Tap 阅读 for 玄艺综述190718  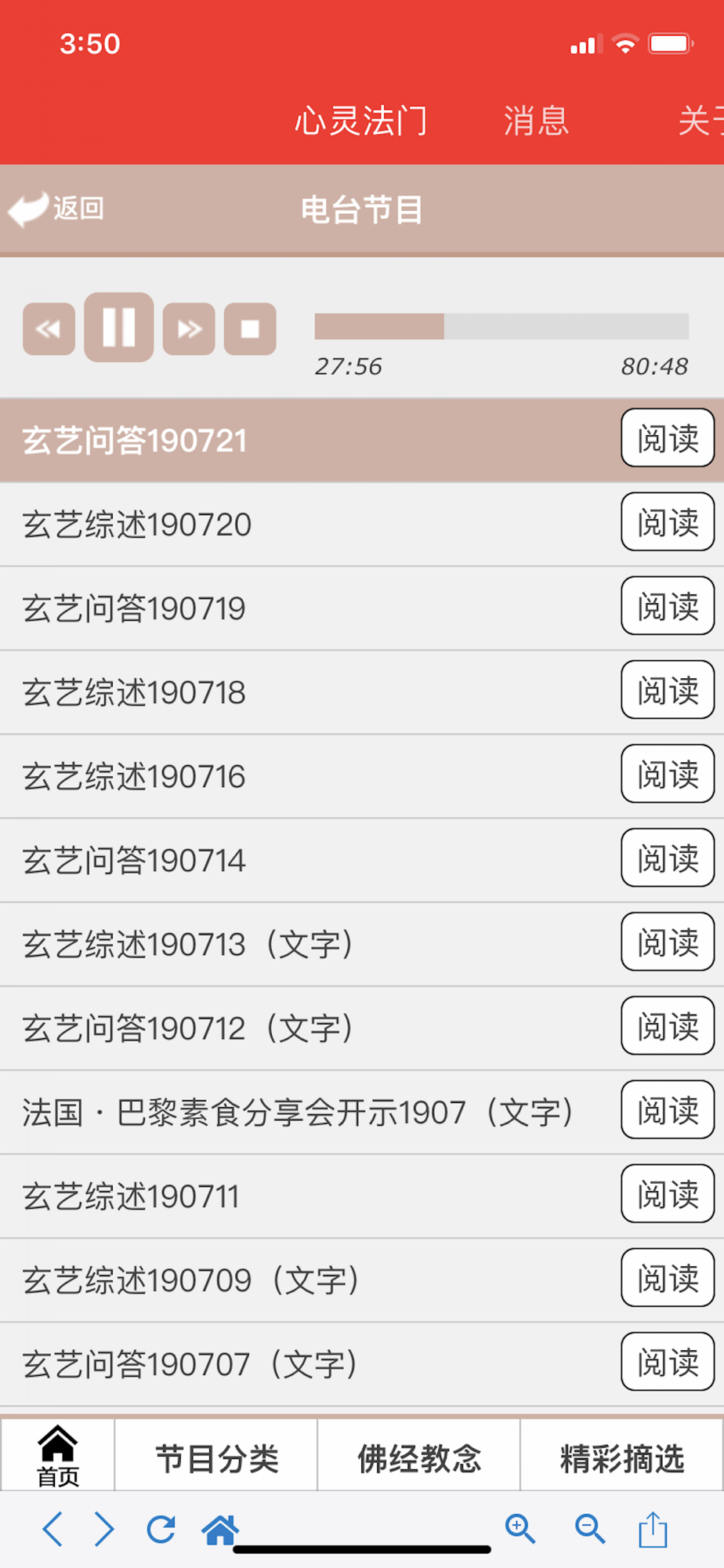668,690
